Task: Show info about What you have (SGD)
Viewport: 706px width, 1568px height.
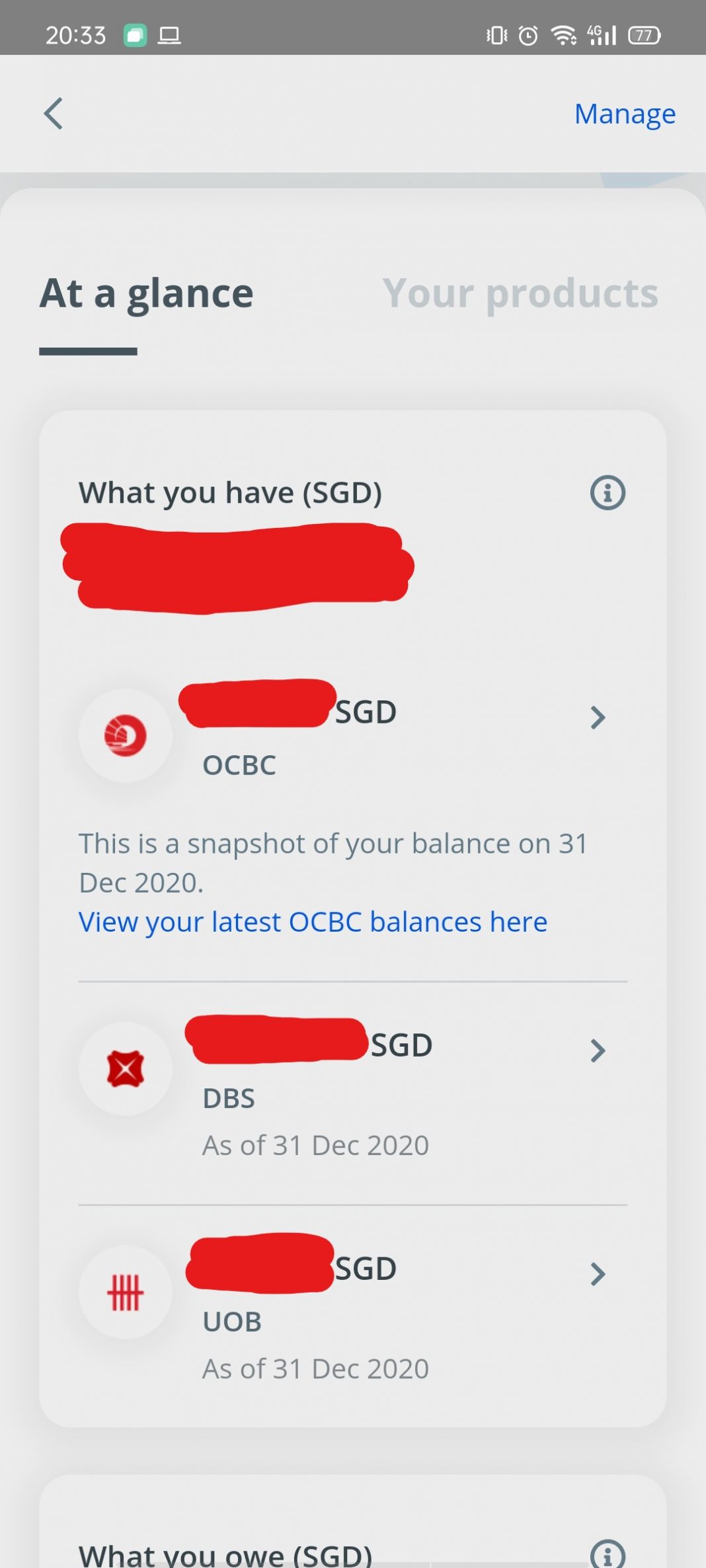Action: 608,493
